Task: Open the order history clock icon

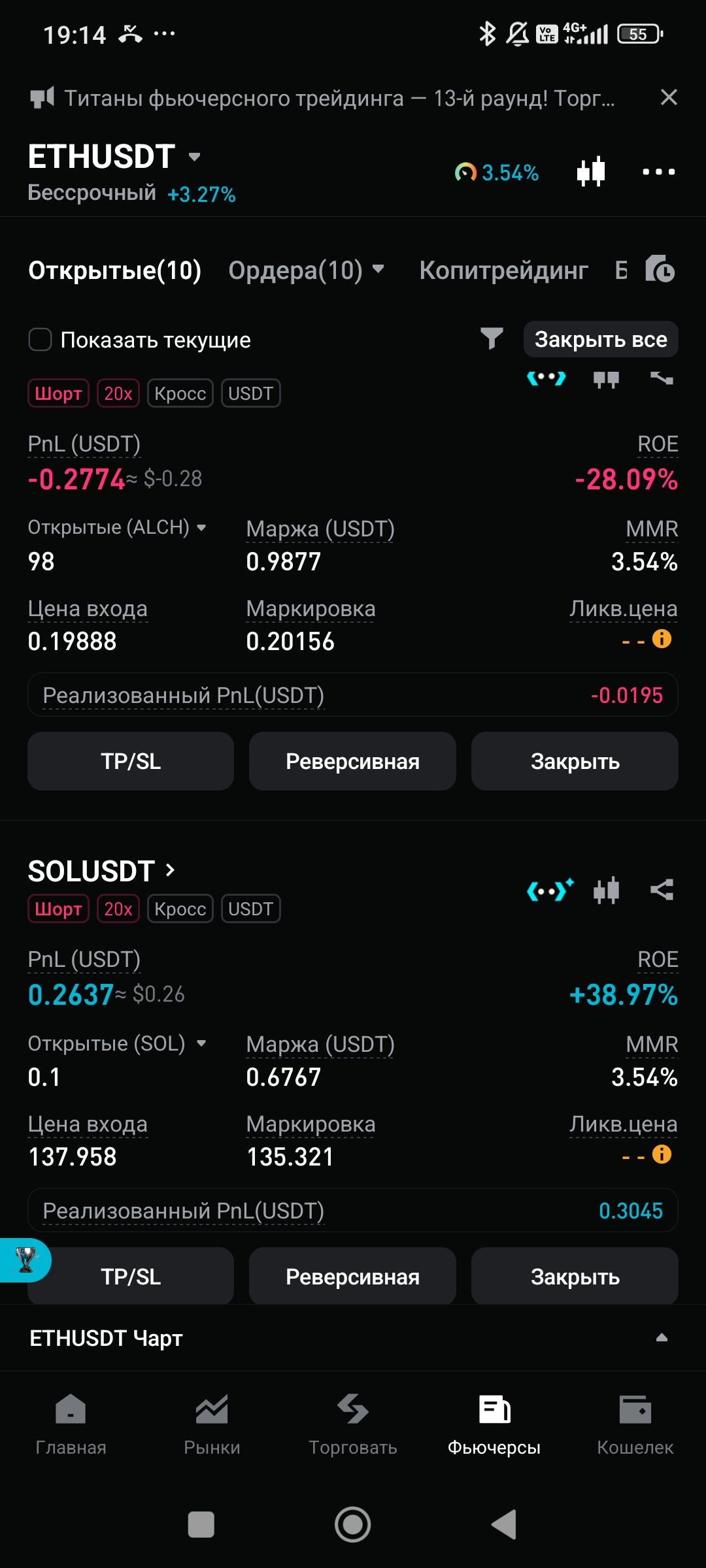Action: [x=660, y=269]
